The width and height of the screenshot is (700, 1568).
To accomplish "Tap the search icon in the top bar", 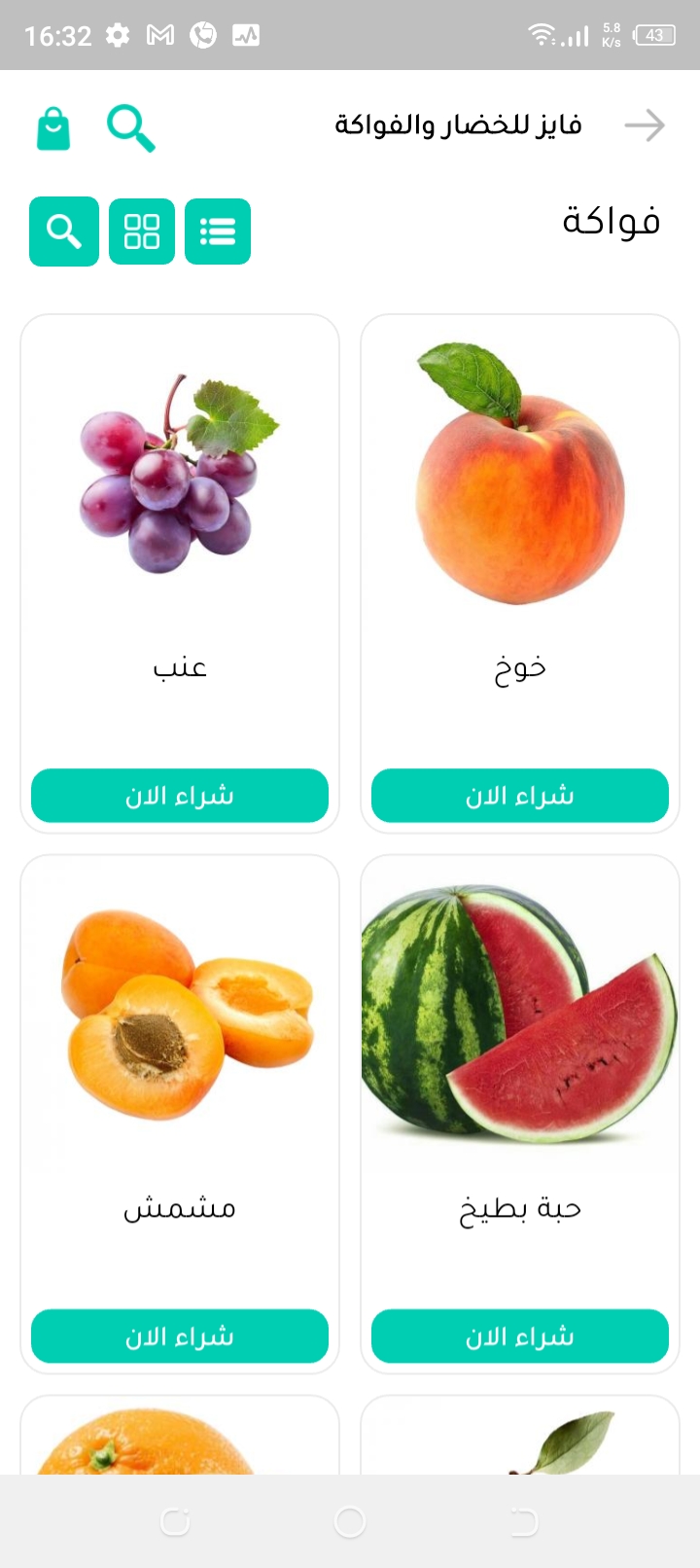I will click(x=130, y=127).
